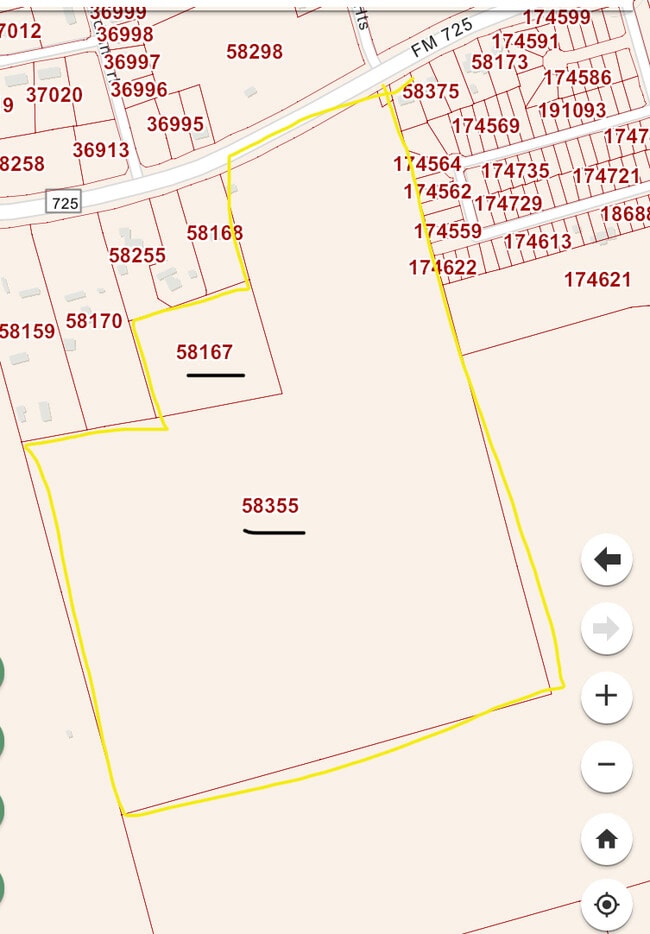Select parcel 58167 on the map
The width and height of the screenshot is (650, 934).
pyautogui.click(x=204, y=352)
